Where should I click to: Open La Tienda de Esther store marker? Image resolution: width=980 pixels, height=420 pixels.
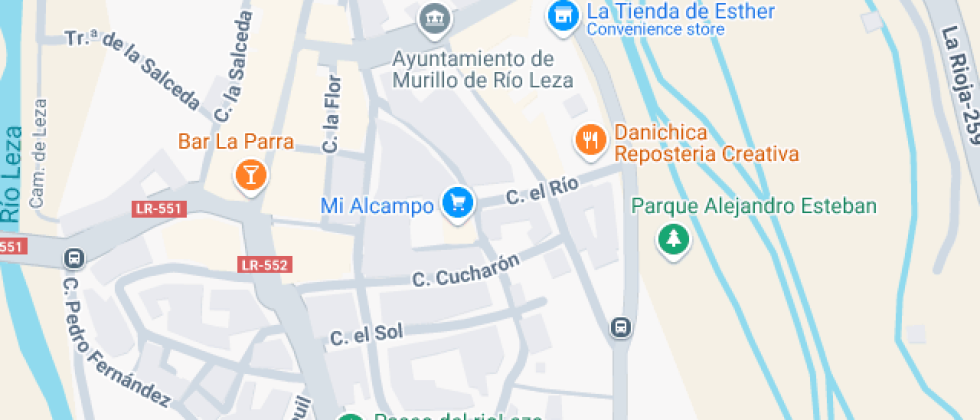[564, 15]
